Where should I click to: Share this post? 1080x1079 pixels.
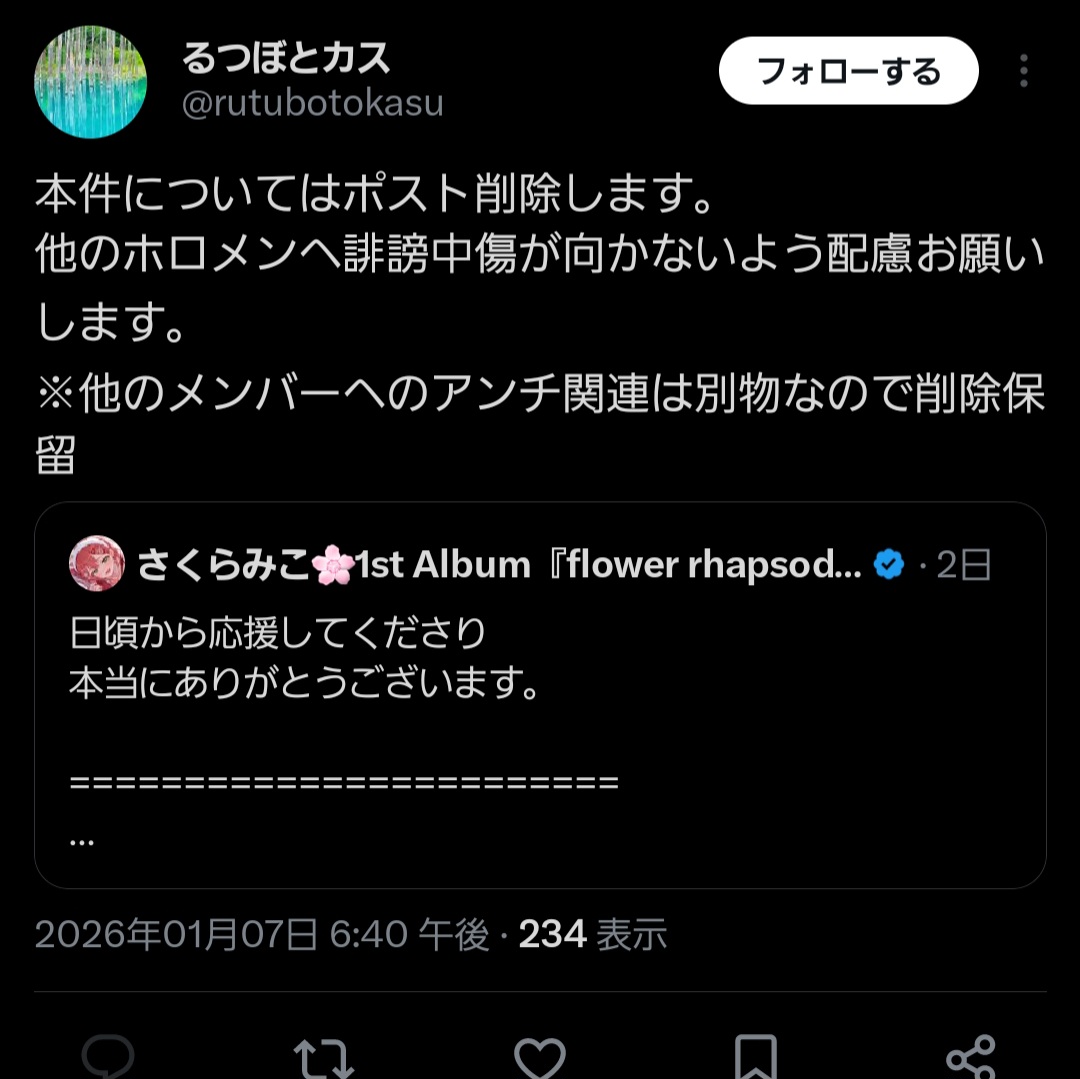tap(970, 1058)
